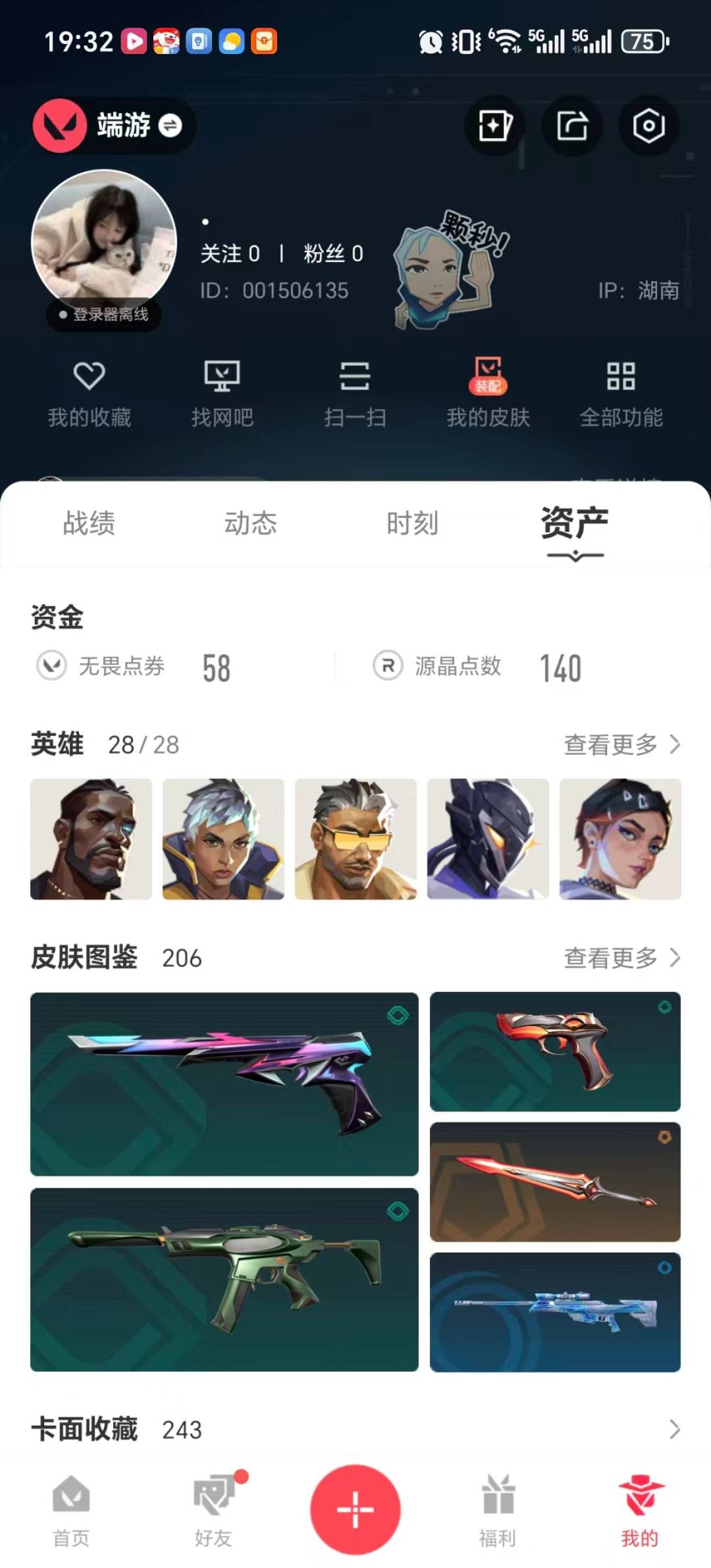Open the 福利 rewards section
711x1568 pixels.
(x=498, y=1514)
